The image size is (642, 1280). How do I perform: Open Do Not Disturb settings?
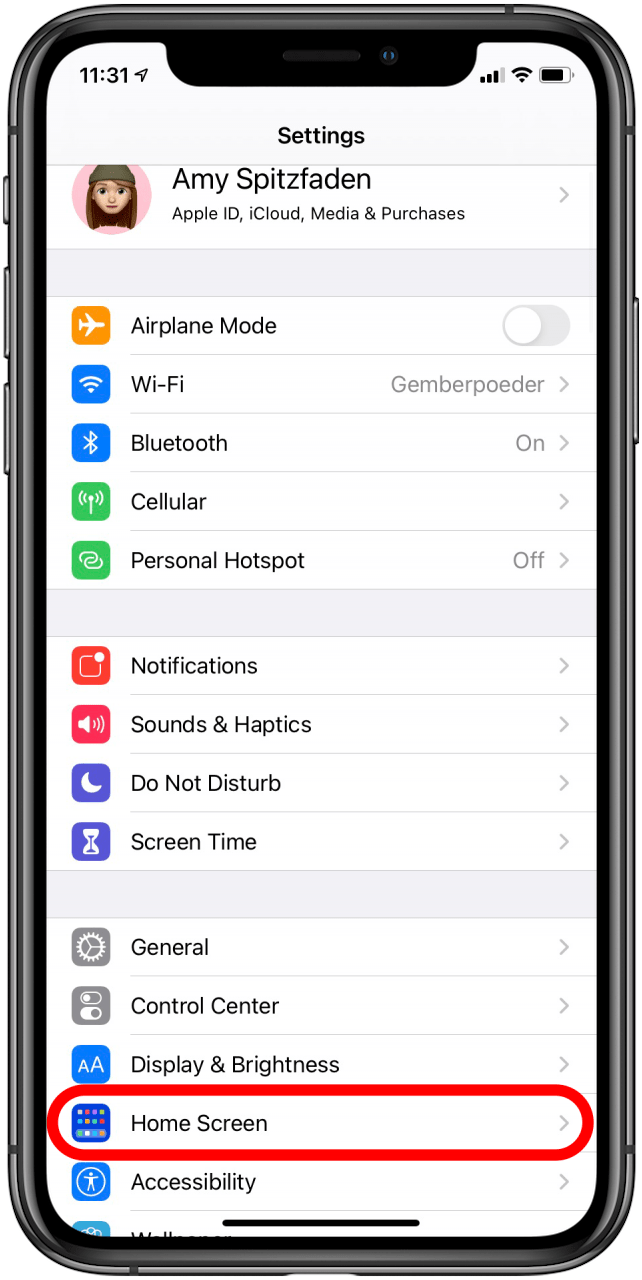click(x=320, y=783)
